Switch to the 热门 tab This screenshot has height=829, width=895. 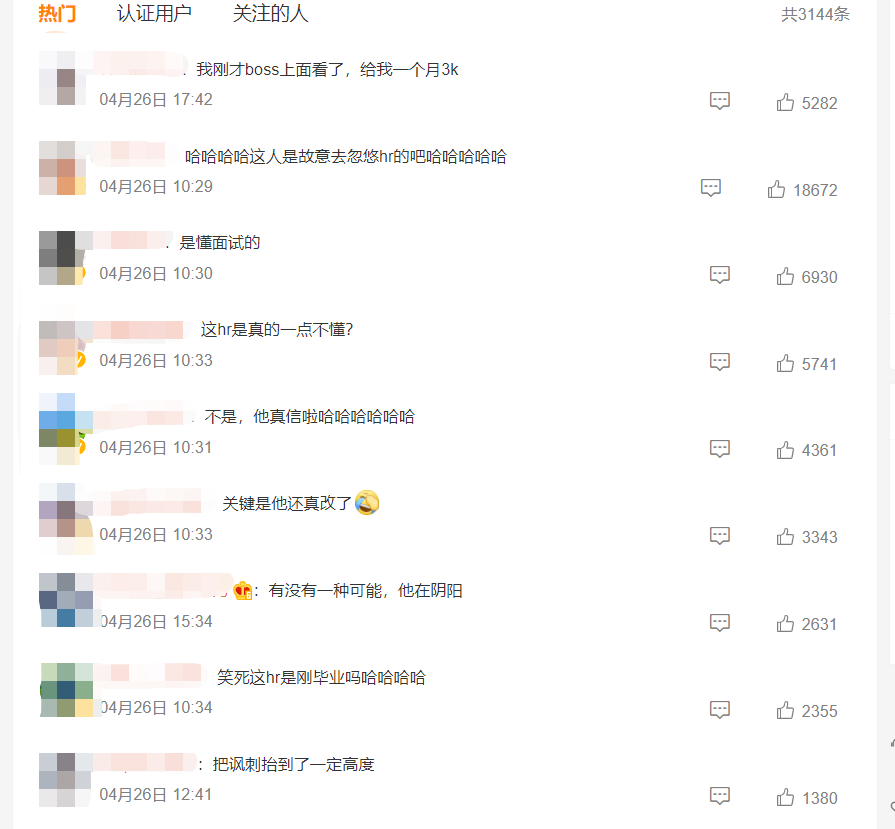(x=57, y=14)
